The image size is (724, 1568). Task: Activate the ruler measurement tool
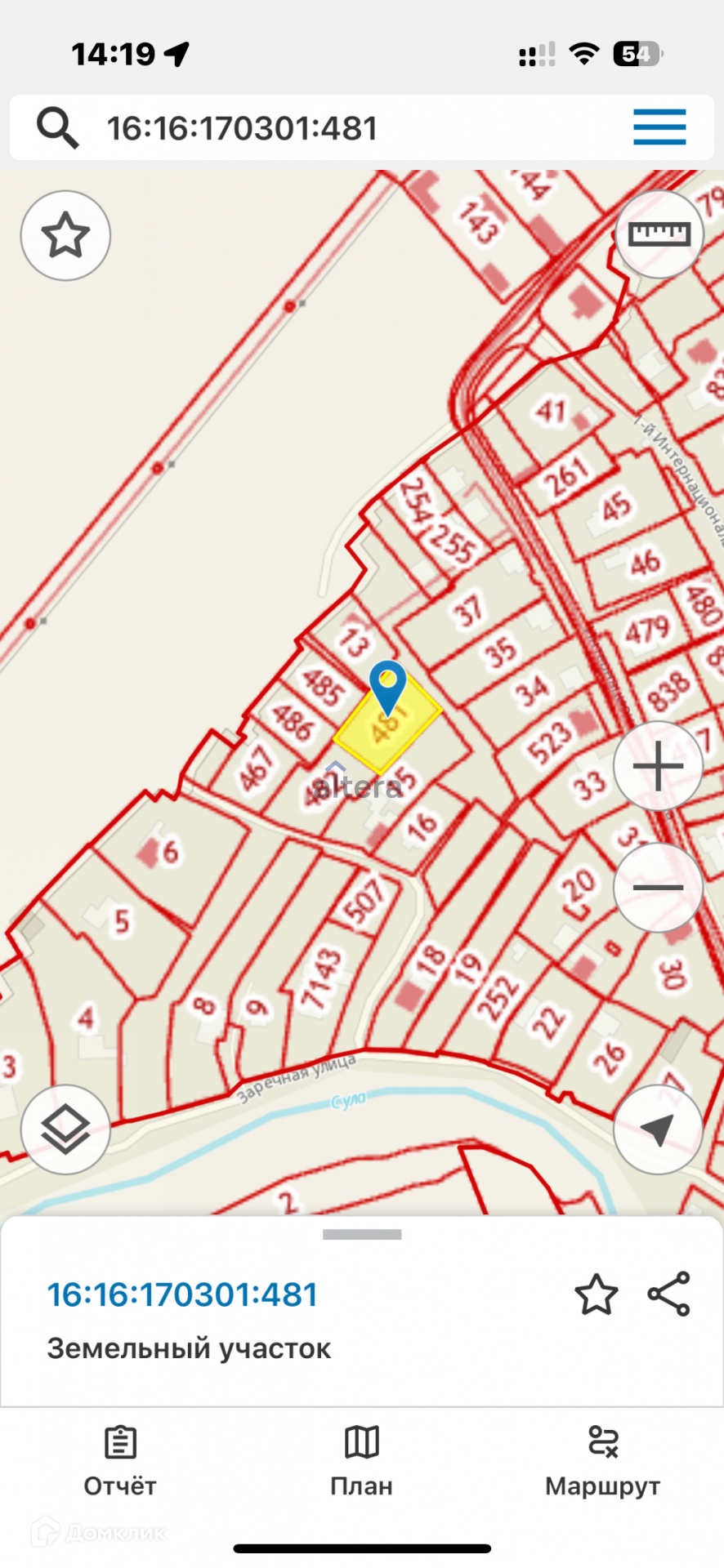tap(659, 235)
